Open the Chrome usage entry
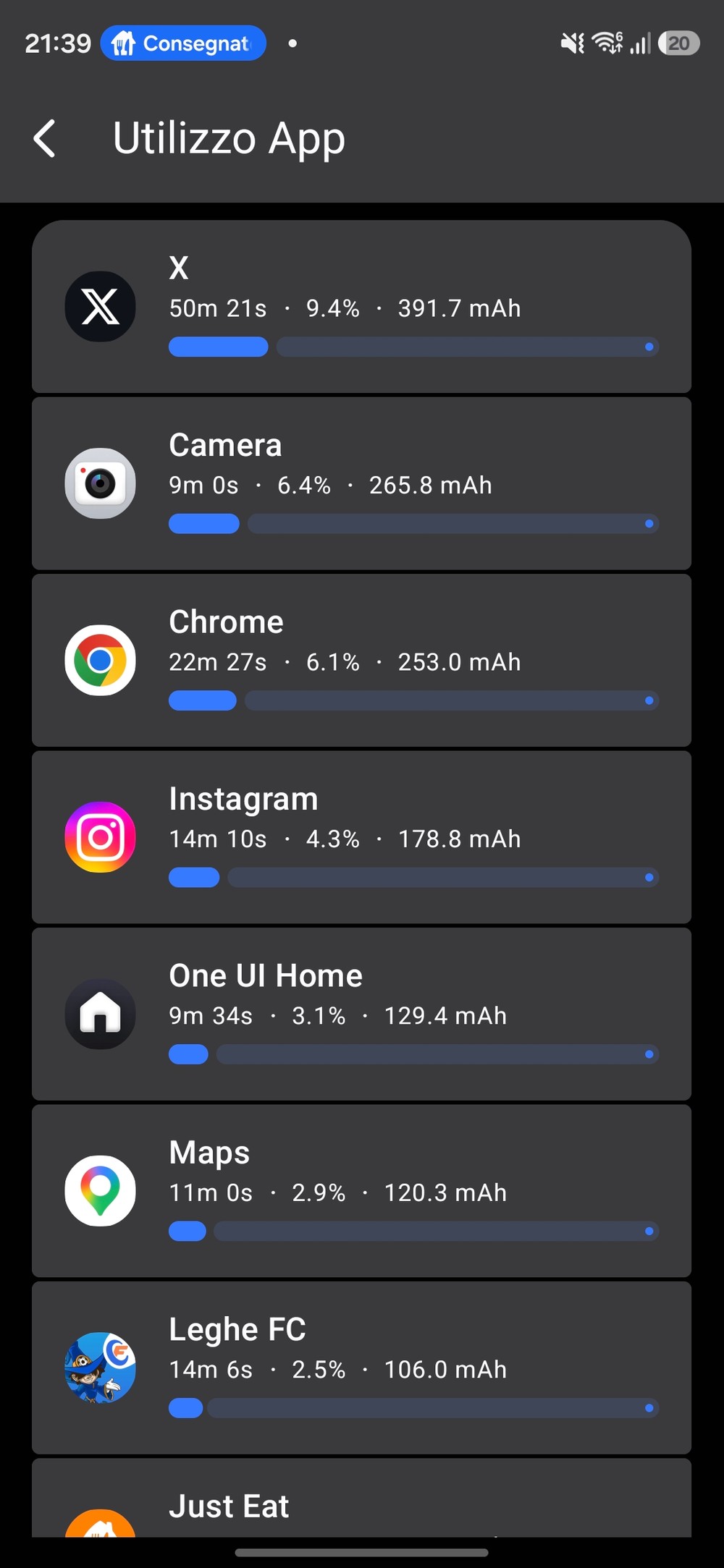724x1568 pixels. [x=361, y=660]
